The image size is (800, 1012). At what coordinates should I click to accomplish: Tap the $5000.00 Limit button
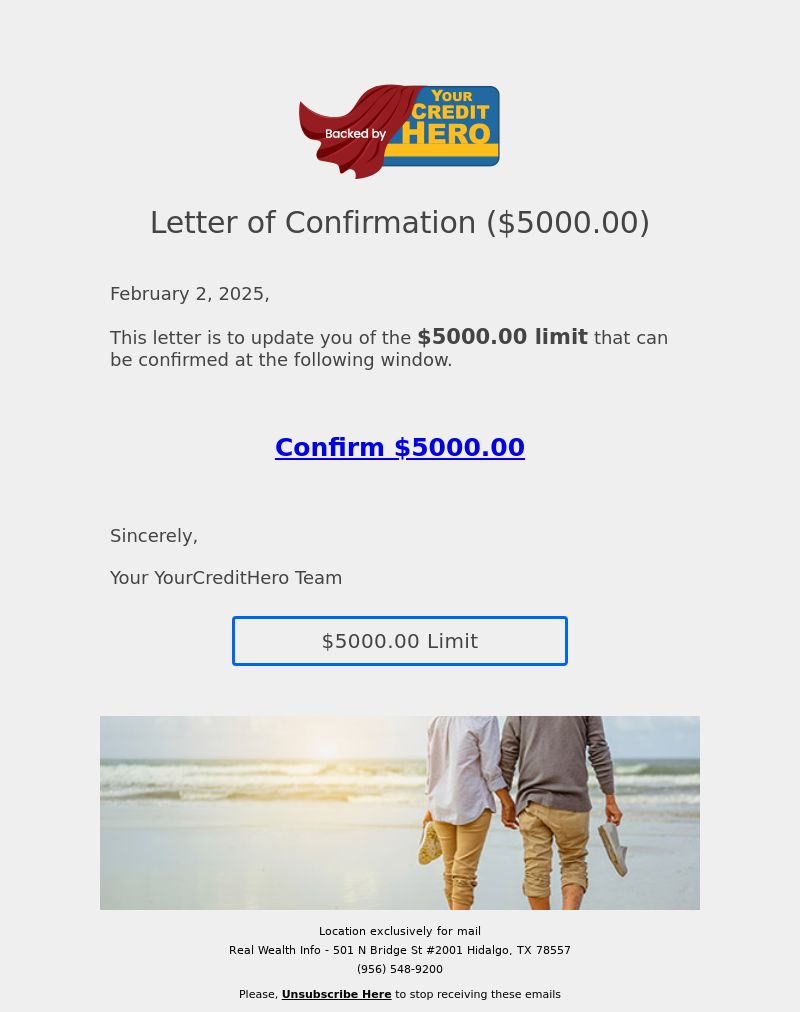[x=400, y=641]
